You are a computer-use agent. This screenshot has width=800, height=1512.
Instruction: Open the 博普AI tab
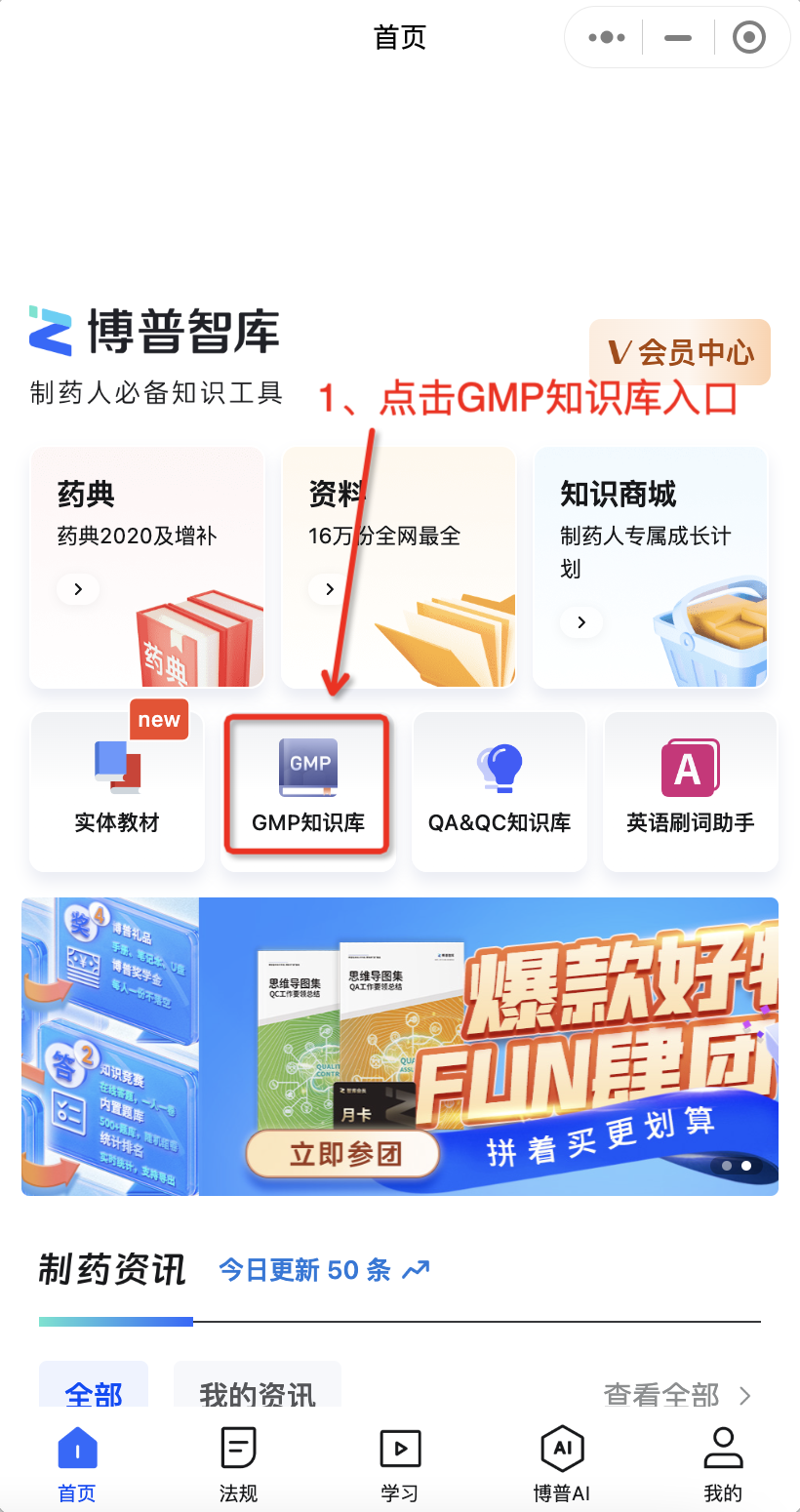click(561, 1463)
